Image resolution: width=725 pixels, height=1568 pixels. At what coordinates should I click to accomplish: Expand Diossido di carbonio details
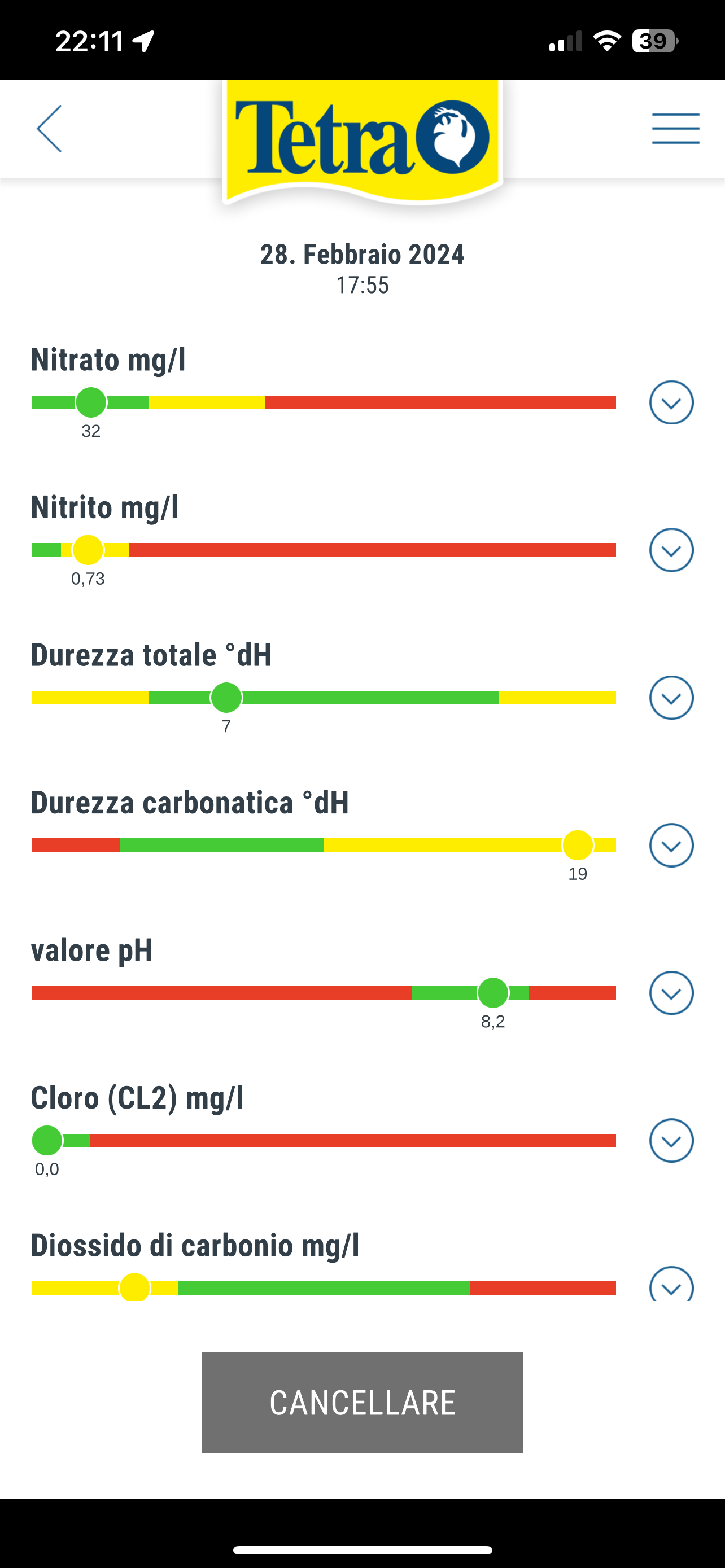pyautogui.click(x=671, y=1284)
